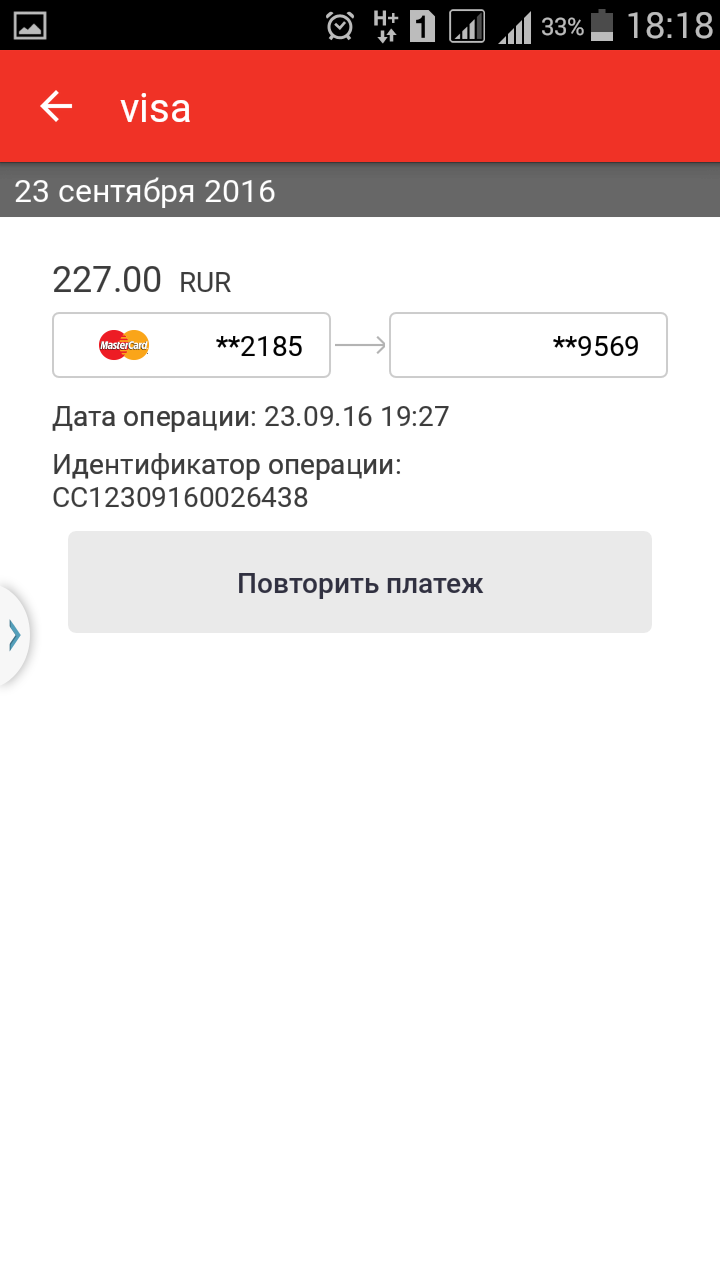Go back using the top arrow

[x=57, y=106]
